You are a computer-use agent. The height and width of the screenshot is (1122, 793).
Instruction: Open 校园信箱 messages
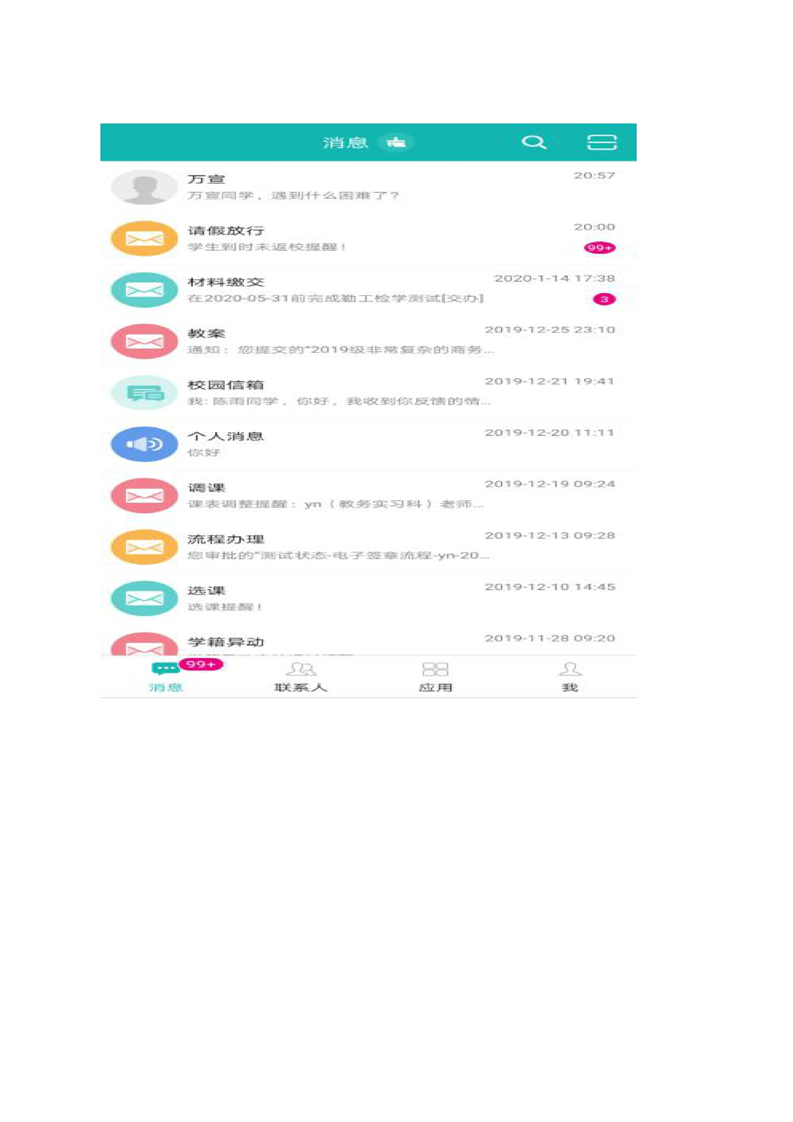(x=368, y=393)
